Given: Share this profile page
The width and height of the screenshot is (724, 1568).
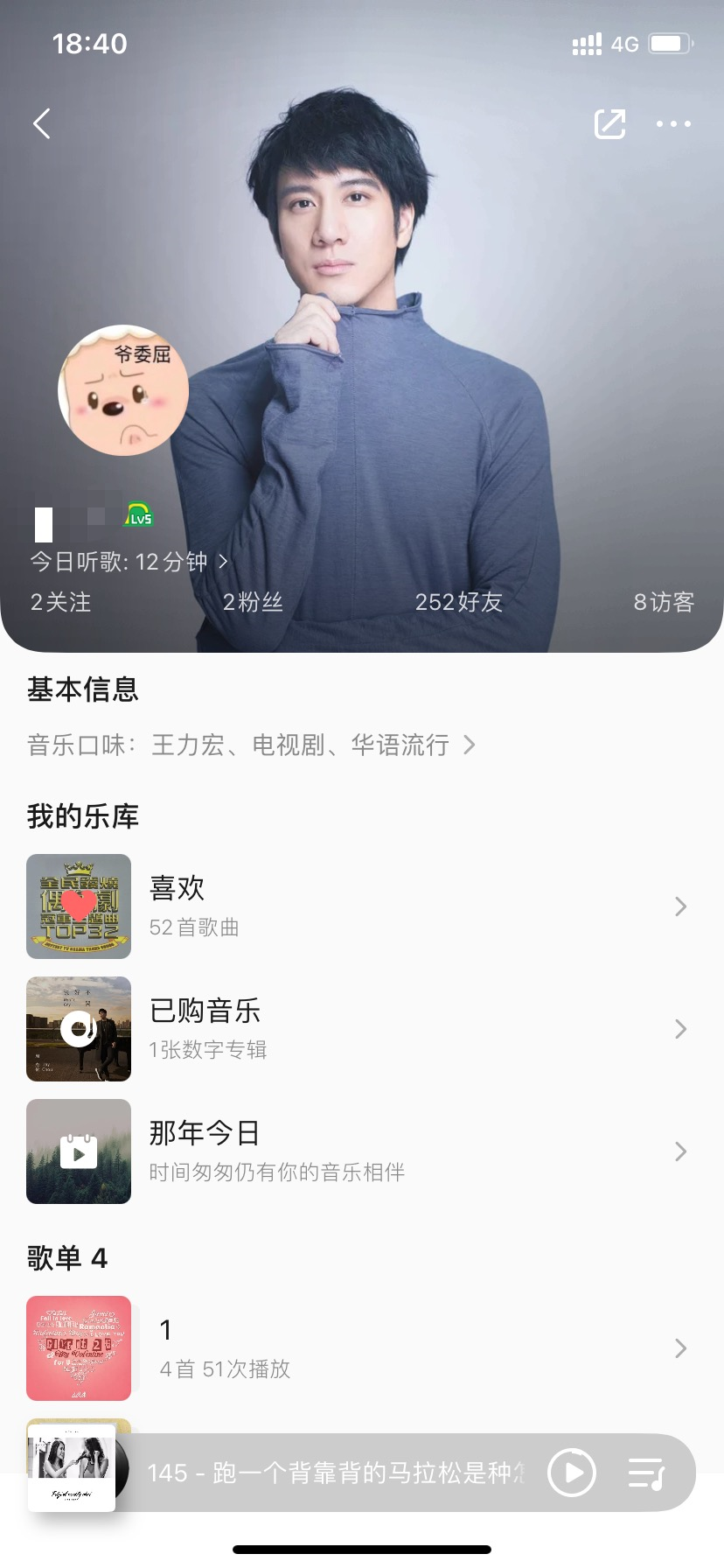Looking at the screenshot, I should 609,124.
